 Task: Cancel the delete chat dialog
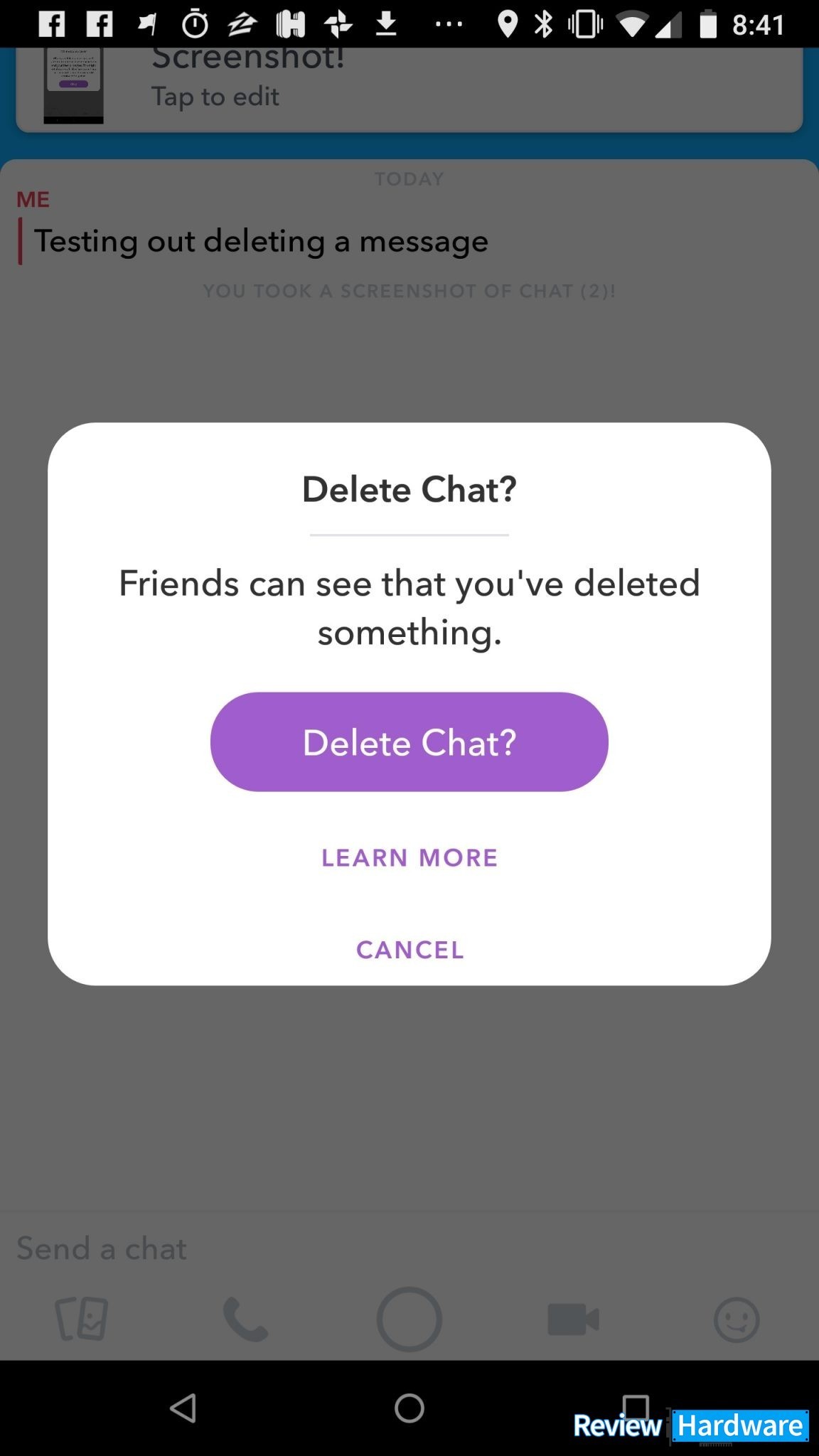pos(409,950)
